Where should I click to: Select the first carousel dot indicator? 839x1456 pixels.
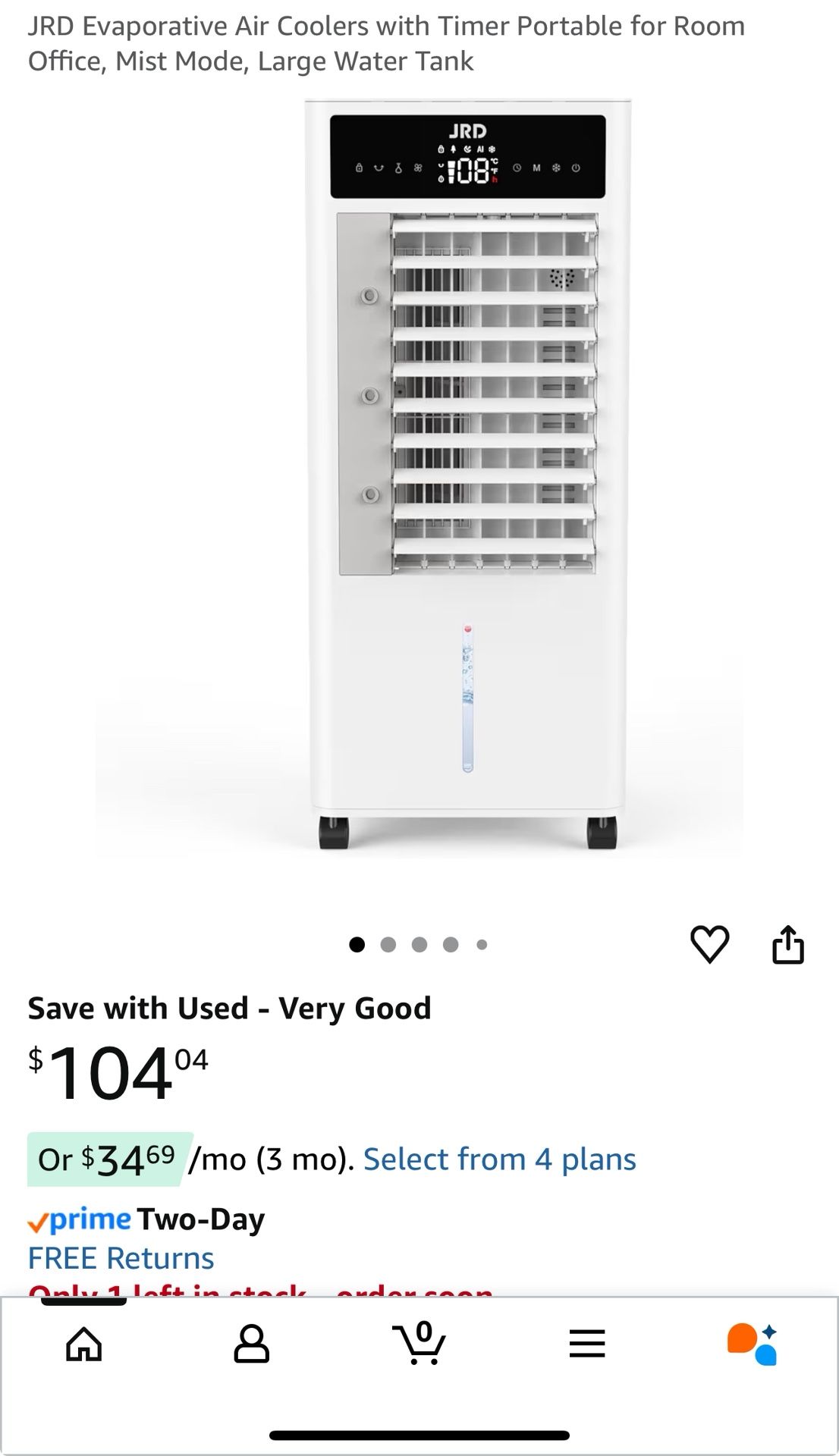(x=357, y=943)
